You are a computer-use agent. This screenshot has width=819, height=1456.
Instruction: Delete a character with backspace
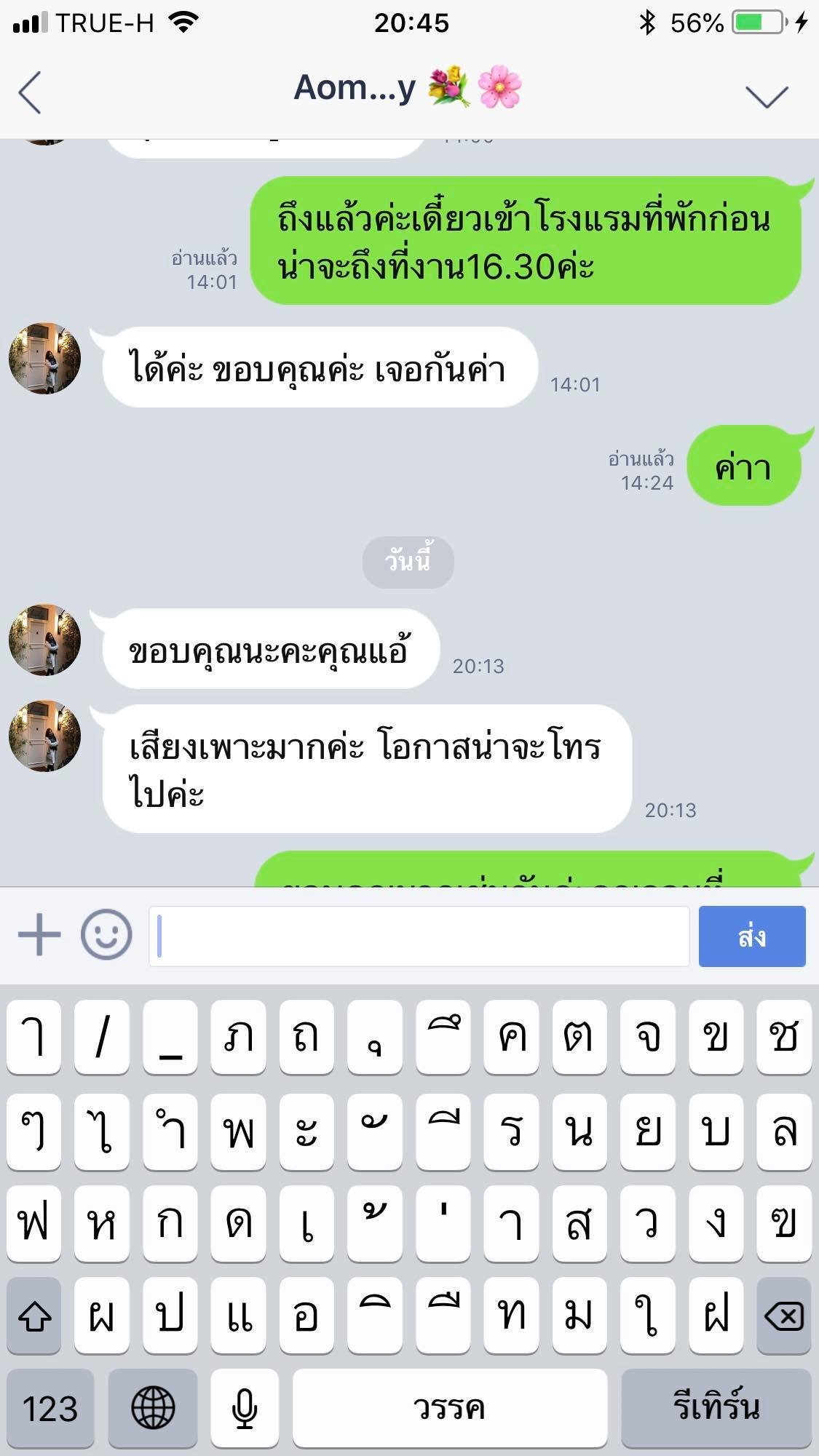click(x=784, y=1316)
